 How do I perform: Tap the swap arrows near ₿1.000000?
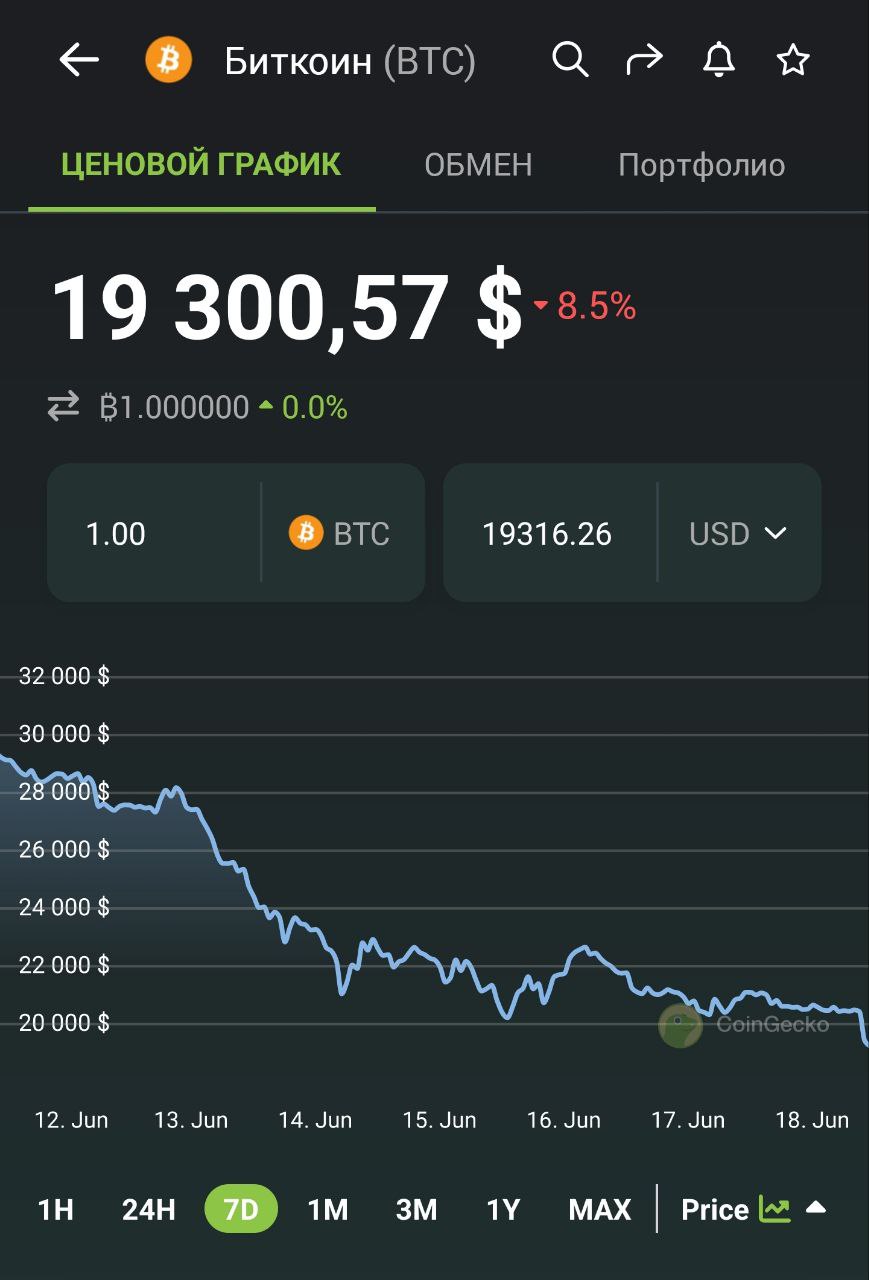coord(63,407)
